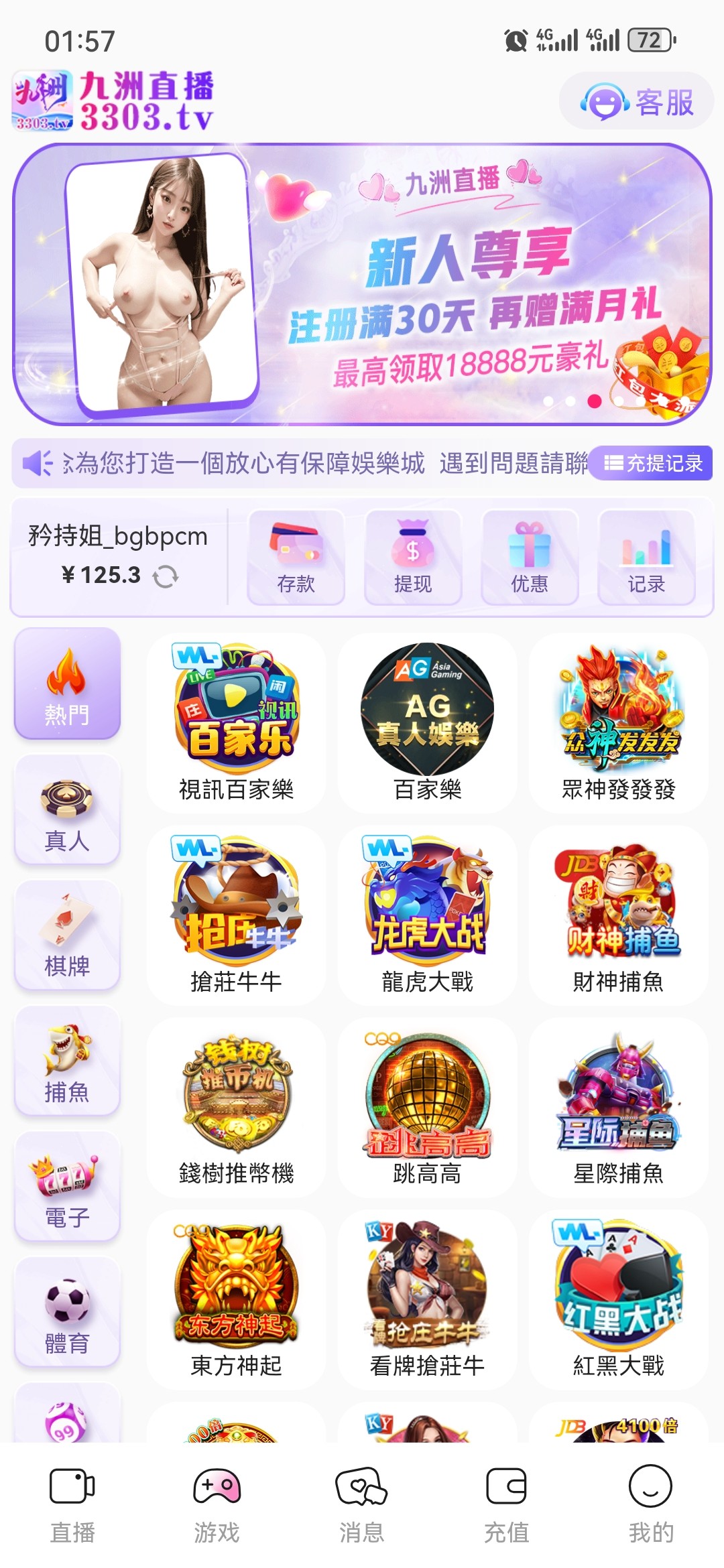
Task: Select the 體育 category
Action: [67, 1312]
